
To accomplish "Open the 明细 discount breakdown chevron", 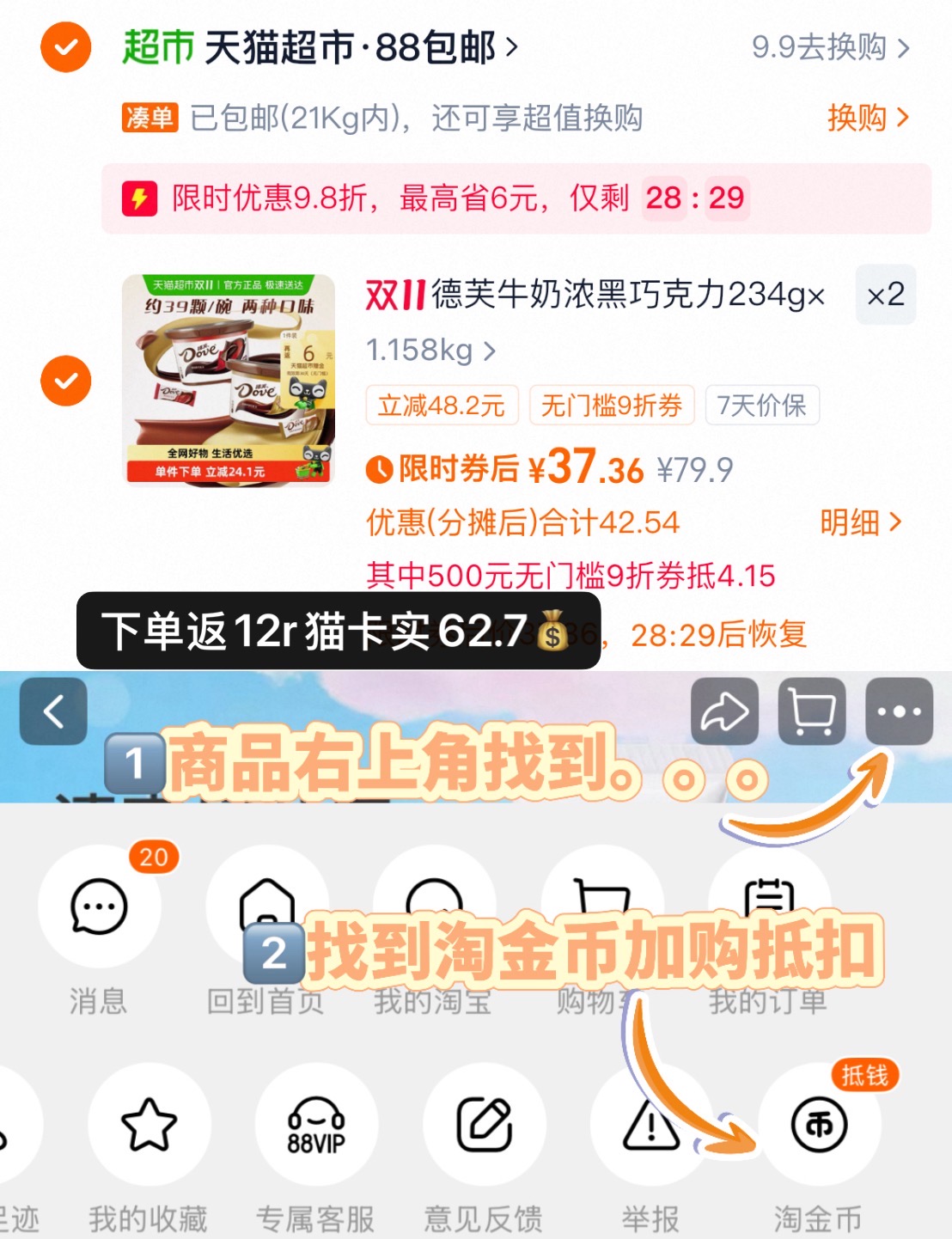I will [859, 522].
